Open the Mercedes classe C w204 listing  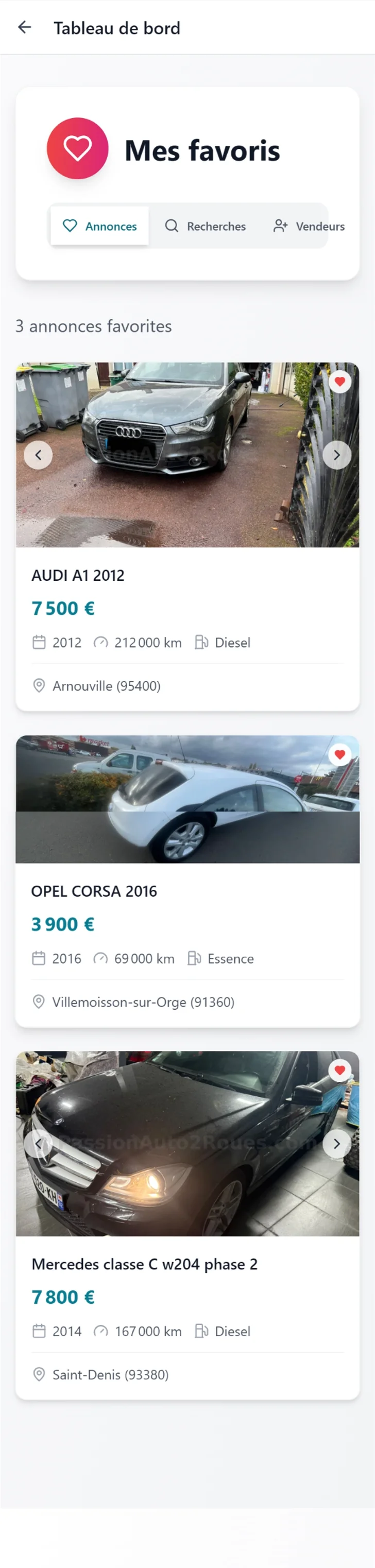tap(144, 1264)
